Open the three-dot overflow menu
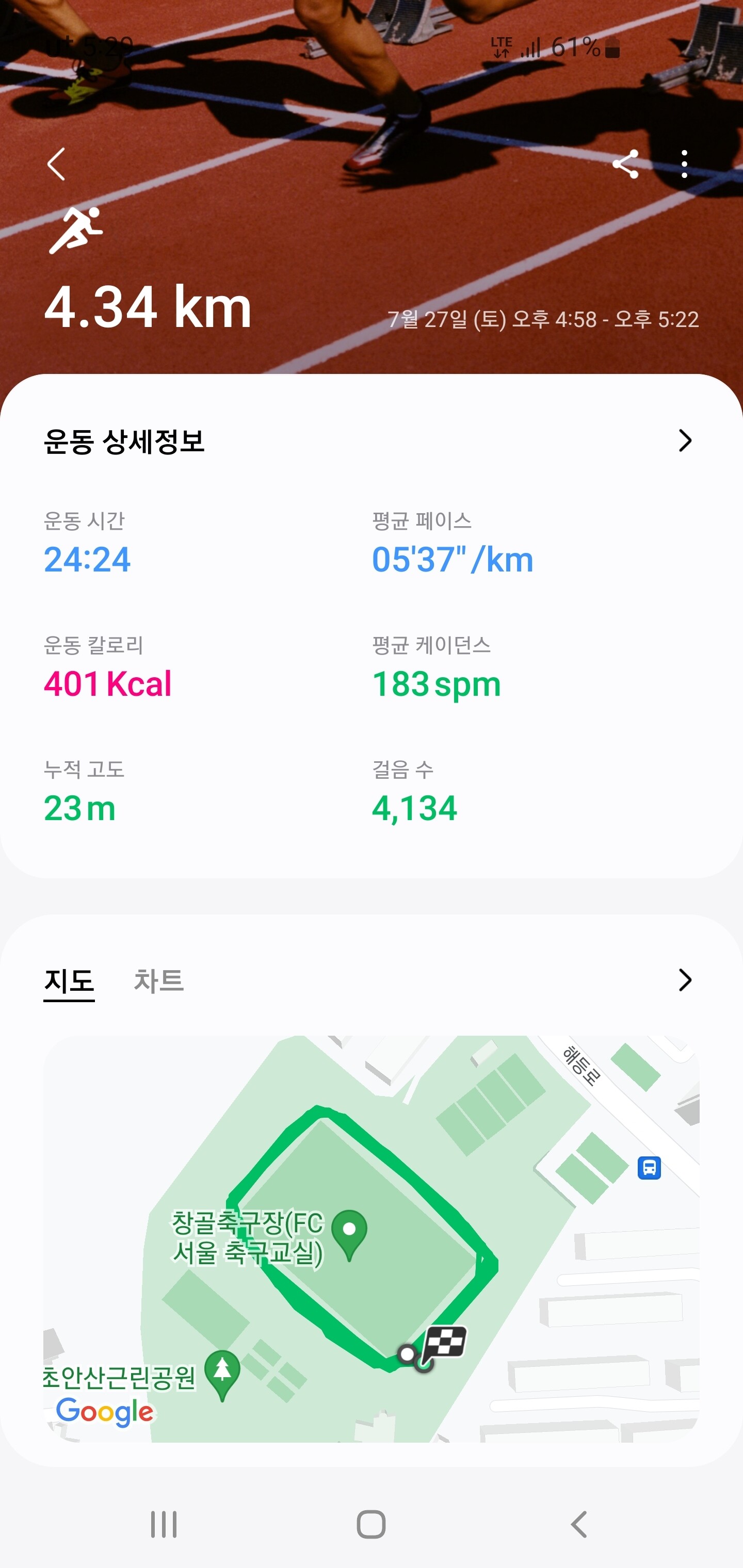The width and height of the screenshot is (743, 1568). pos(685,165)
